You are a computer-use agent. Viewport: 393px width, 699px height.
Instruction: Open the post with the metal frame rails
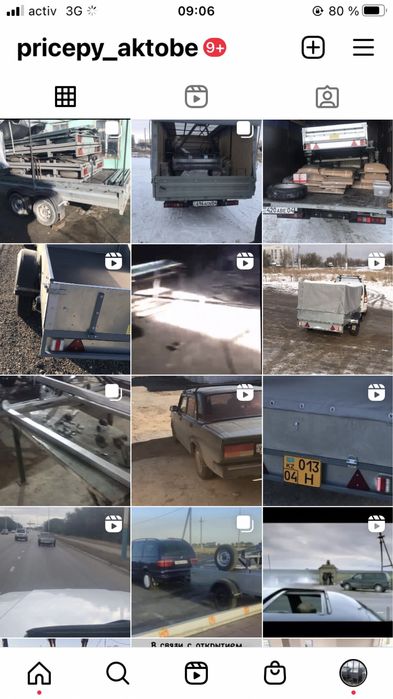pyautogui.click(x=65, y=440)
